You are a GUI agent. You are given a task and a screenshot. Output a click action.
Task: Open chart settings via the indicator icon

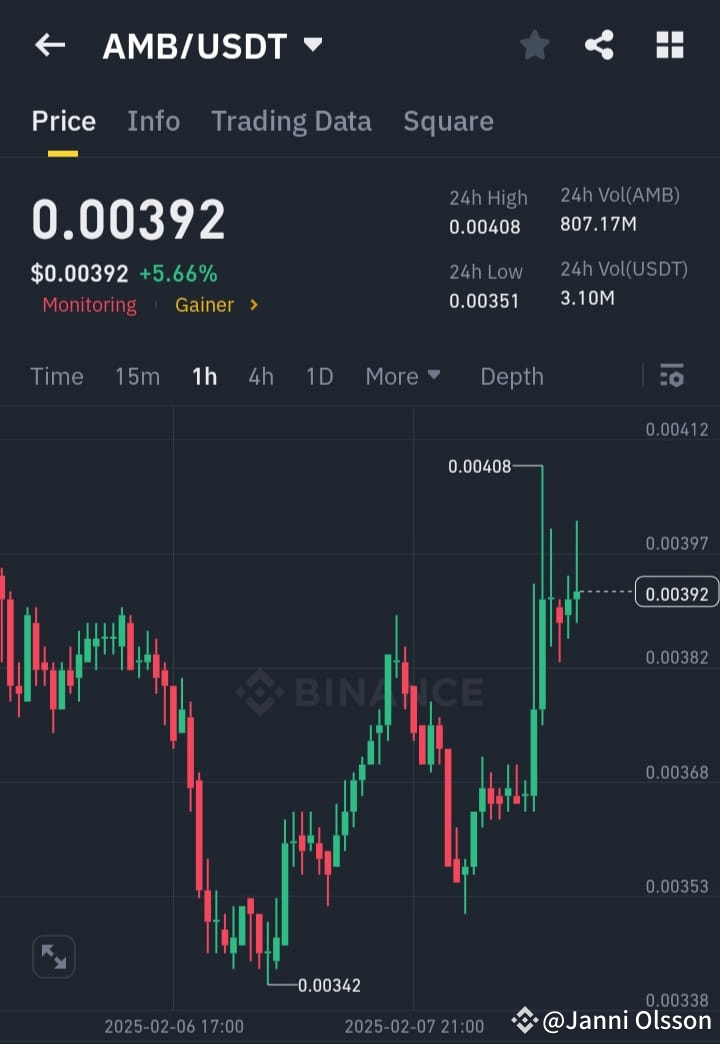672,376
